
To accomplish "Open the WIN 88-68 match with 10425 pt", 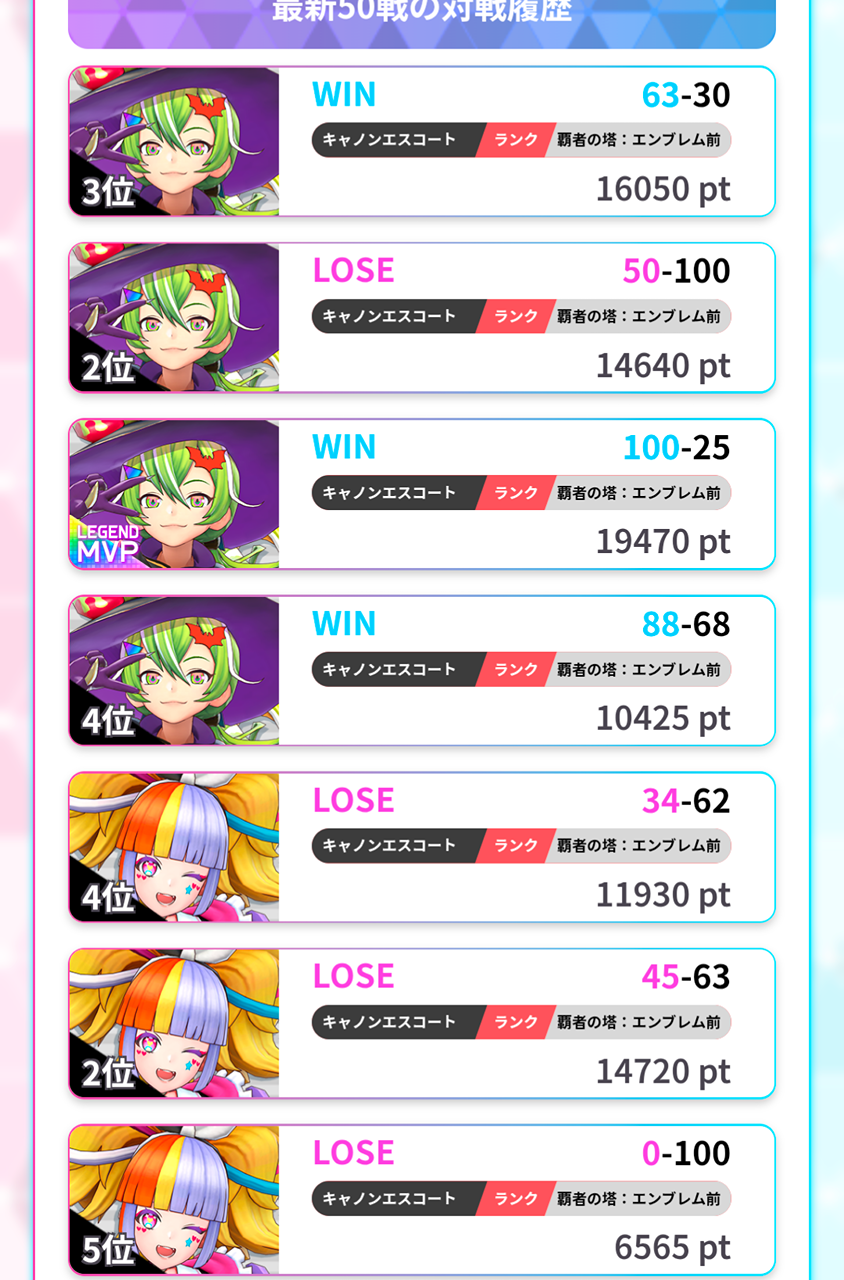I will pyautogui.click(x=422, y=670).
